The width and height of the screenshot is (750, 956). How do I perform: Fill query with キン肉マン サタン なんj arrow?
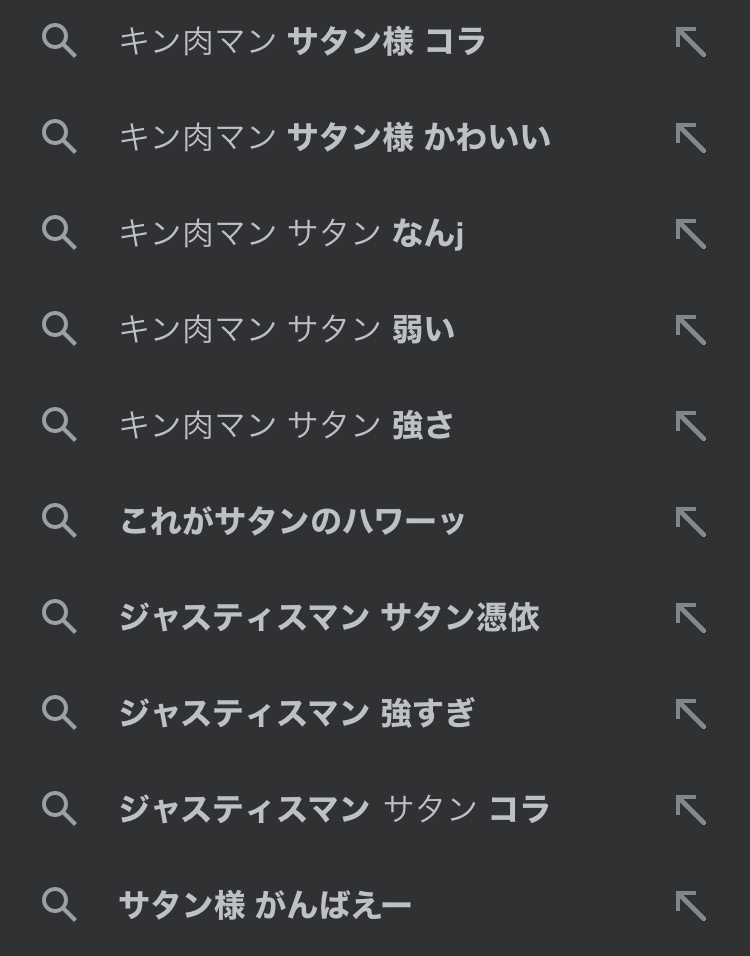(x=691, y=234)
